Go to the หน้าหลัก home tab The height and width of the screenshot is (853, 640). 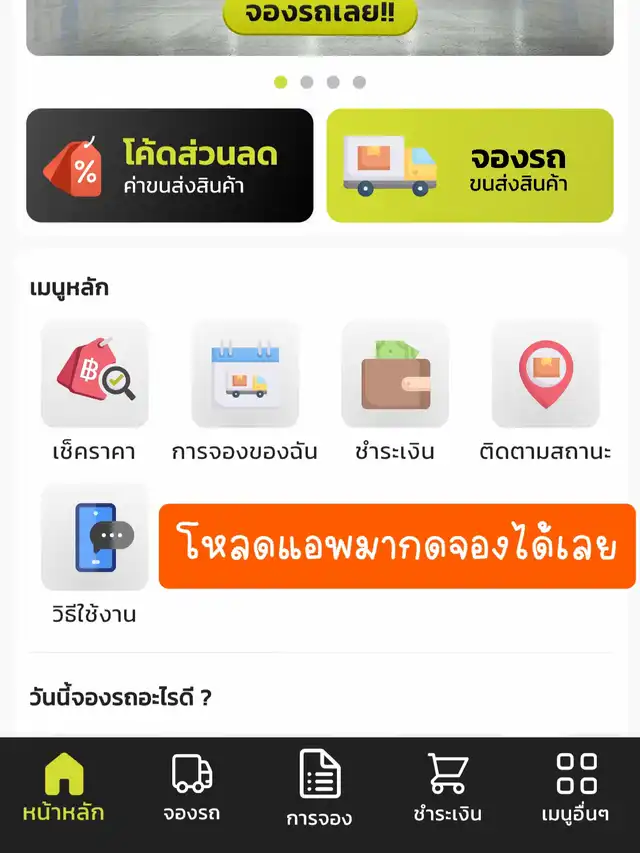(63, 788)
